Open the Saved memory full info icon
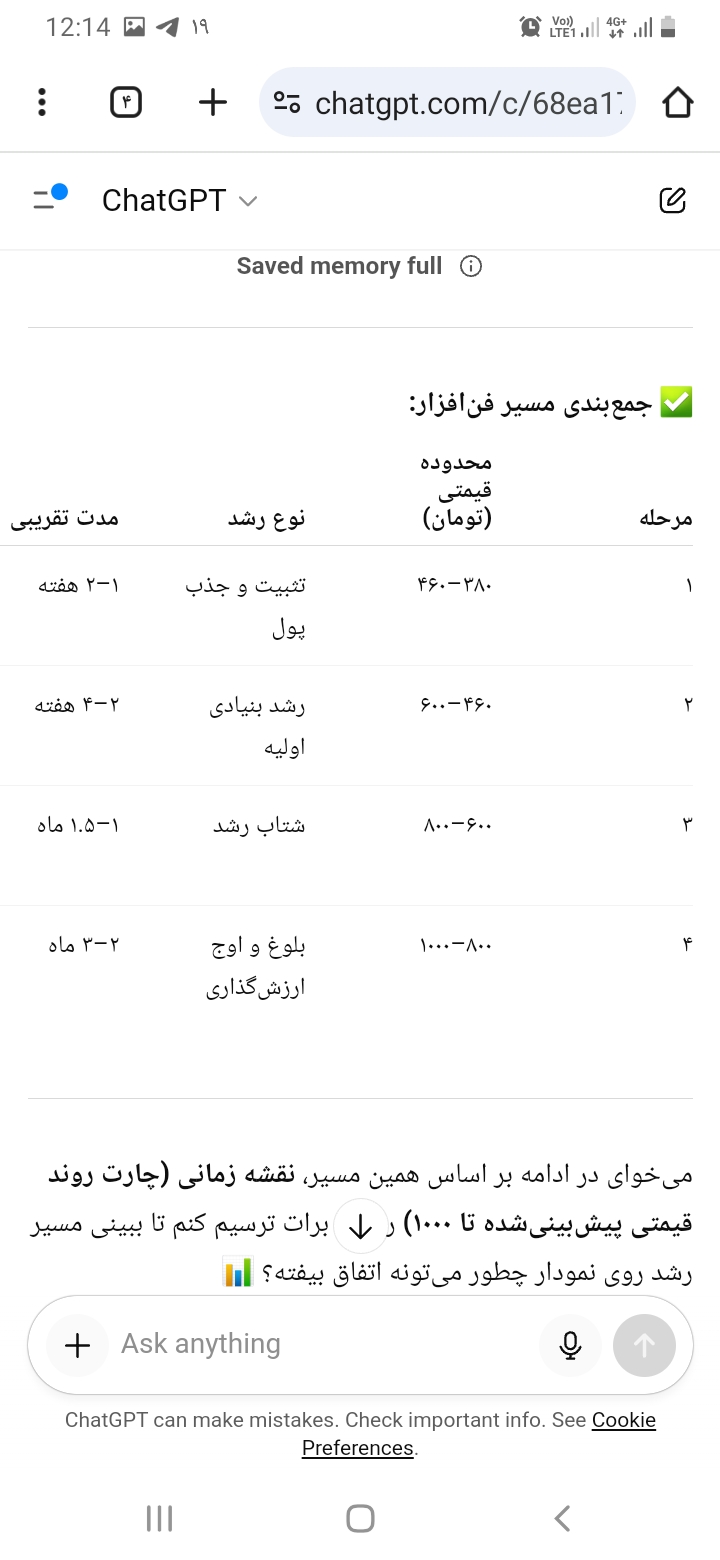The height and width of the screenshot is (1560, 720). [x=470, y=266]
